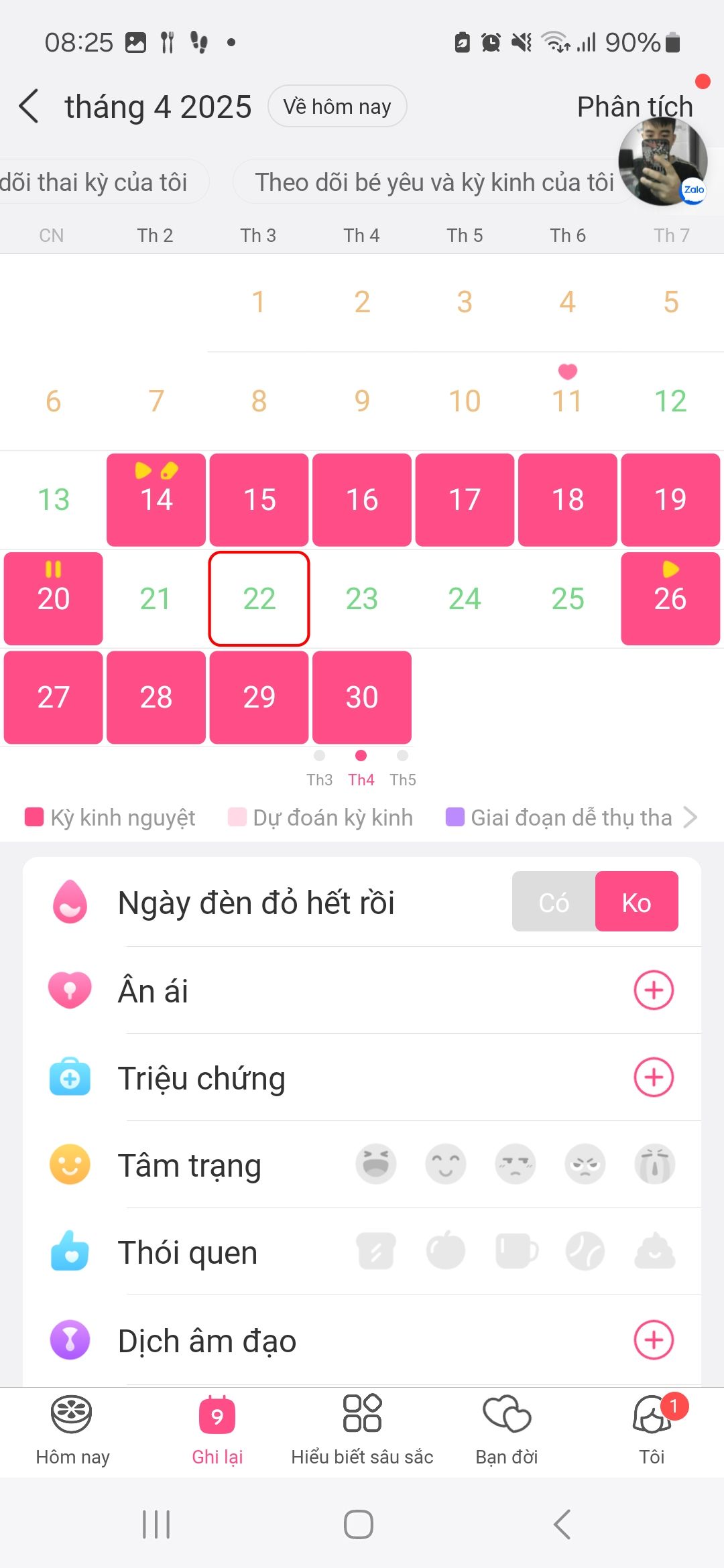Choose Ko for Ngày đèn đỏ hết rồi

click(x=636, y=902)
